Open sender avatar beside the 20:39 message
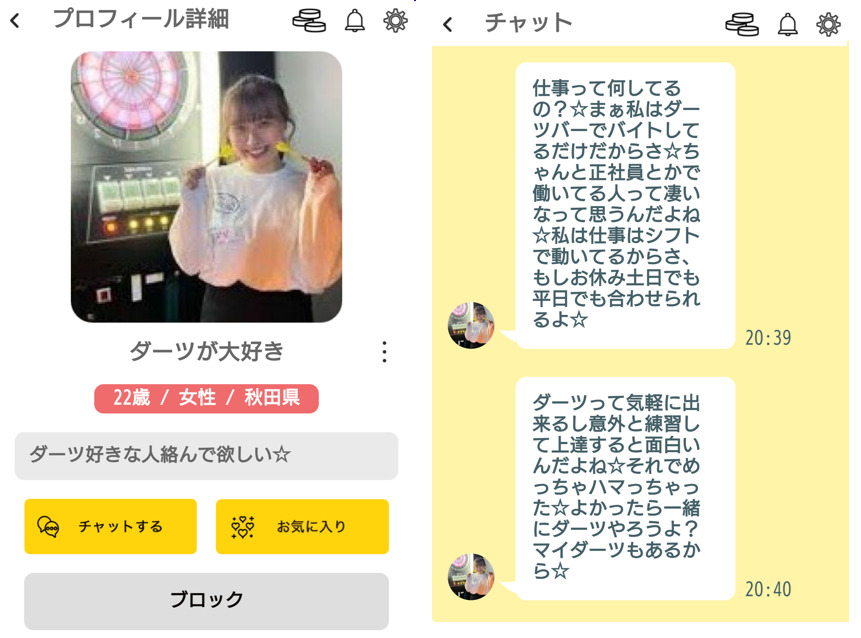861x638 pixels. click(470, 325)
